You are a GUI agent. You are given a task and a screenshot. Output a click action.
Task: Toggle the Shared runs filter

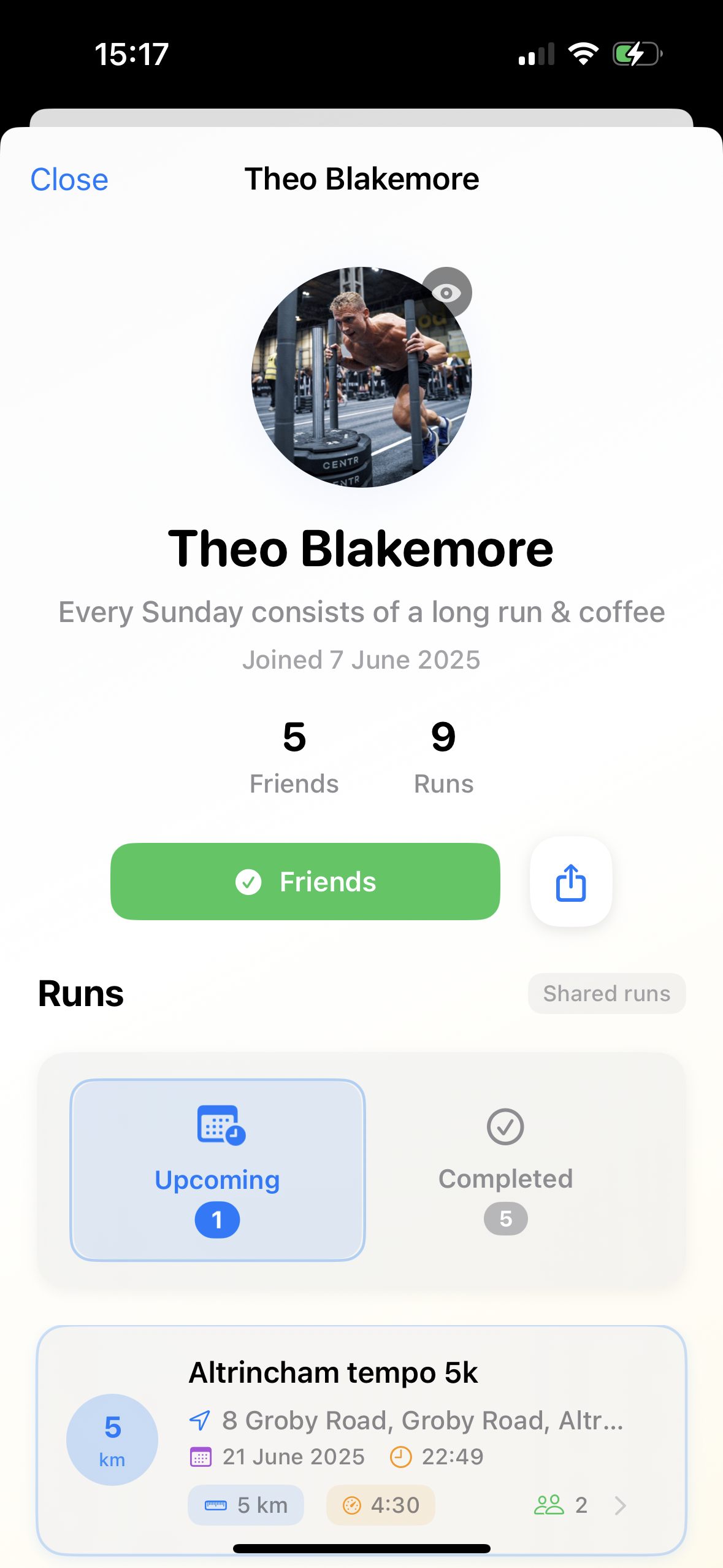click(x=606, y=993)
